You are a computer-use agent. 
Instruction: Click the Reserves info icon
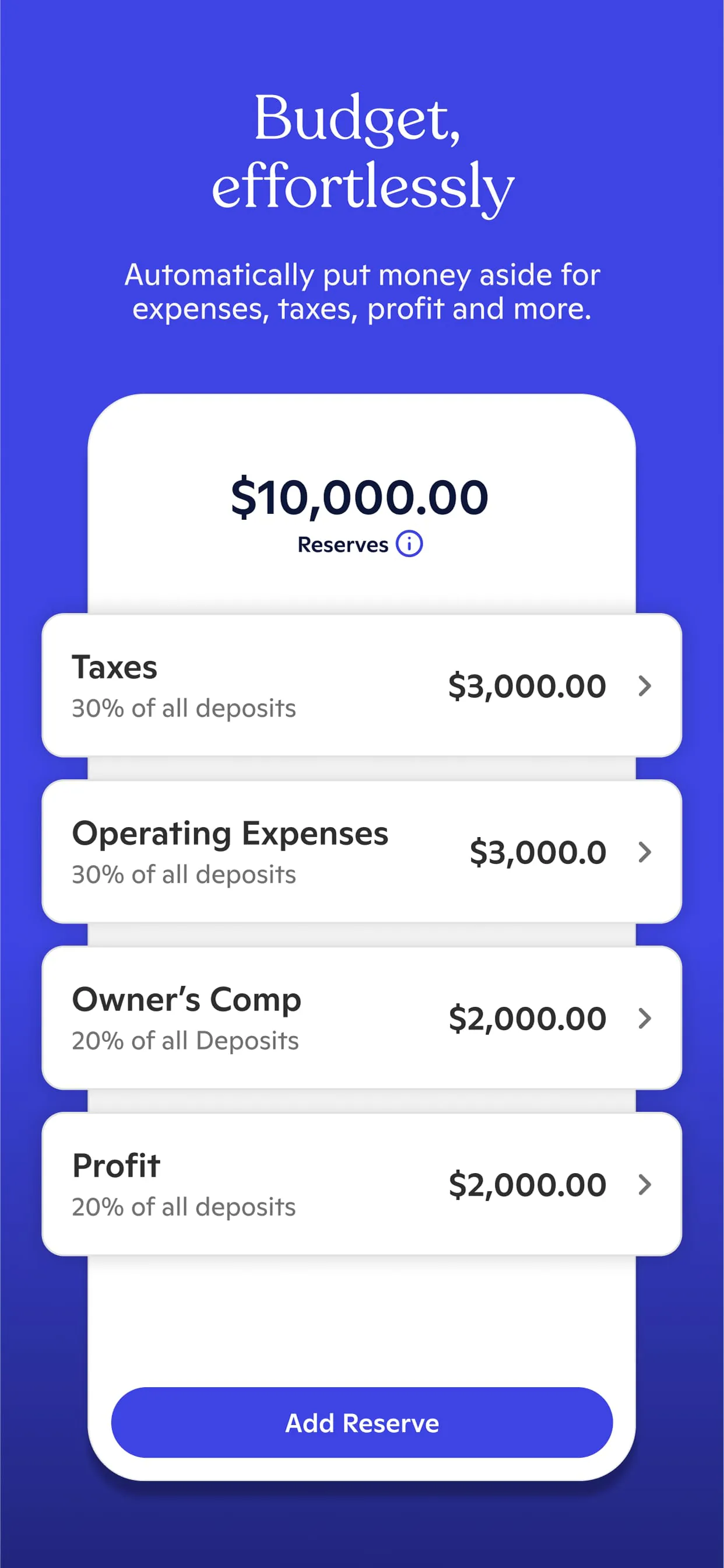click(x=409, y=544)
